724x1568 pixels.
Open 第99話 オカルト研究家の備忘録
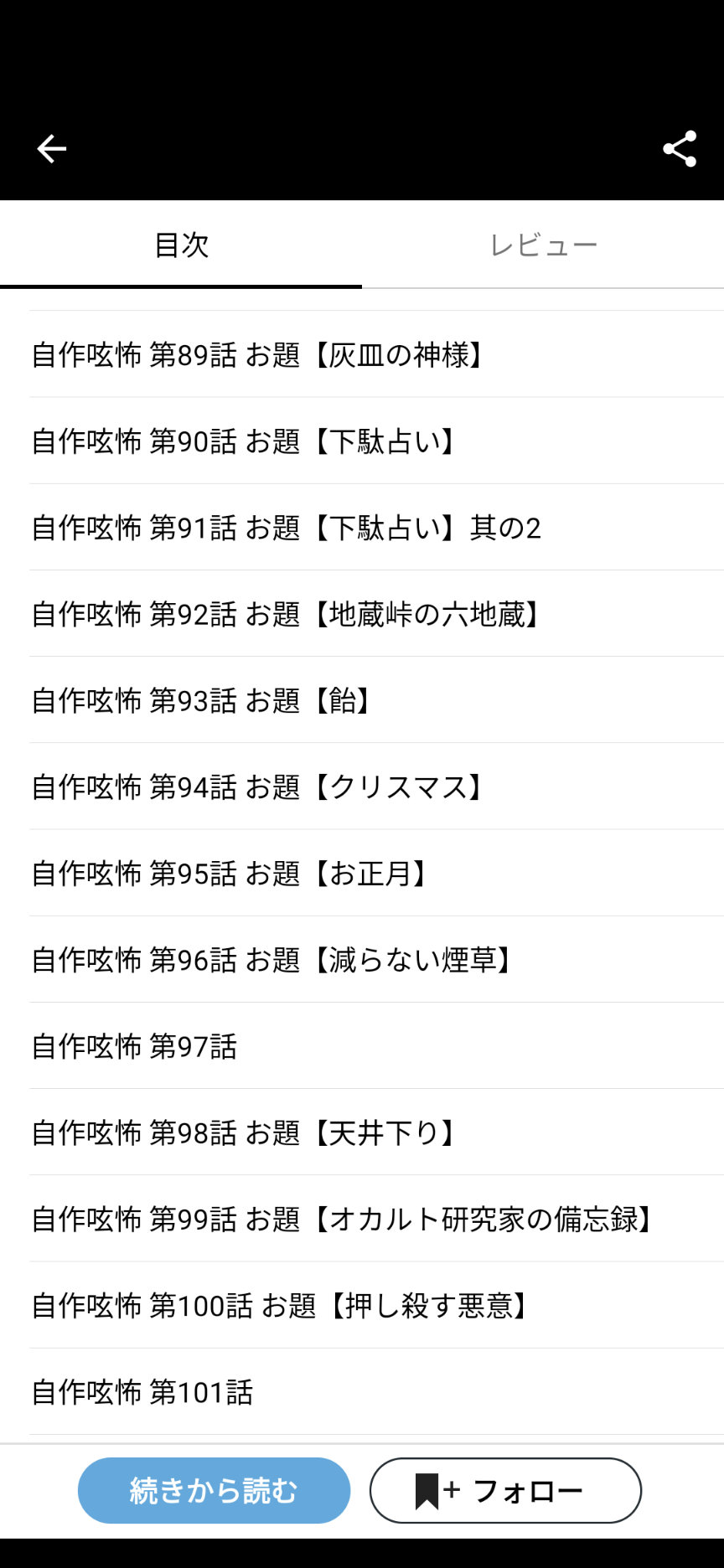point(342,1219)
